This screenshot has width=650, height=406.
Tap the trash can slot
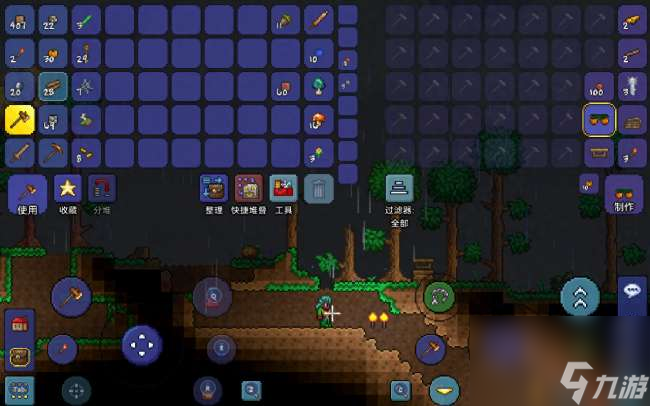point(319,187)
